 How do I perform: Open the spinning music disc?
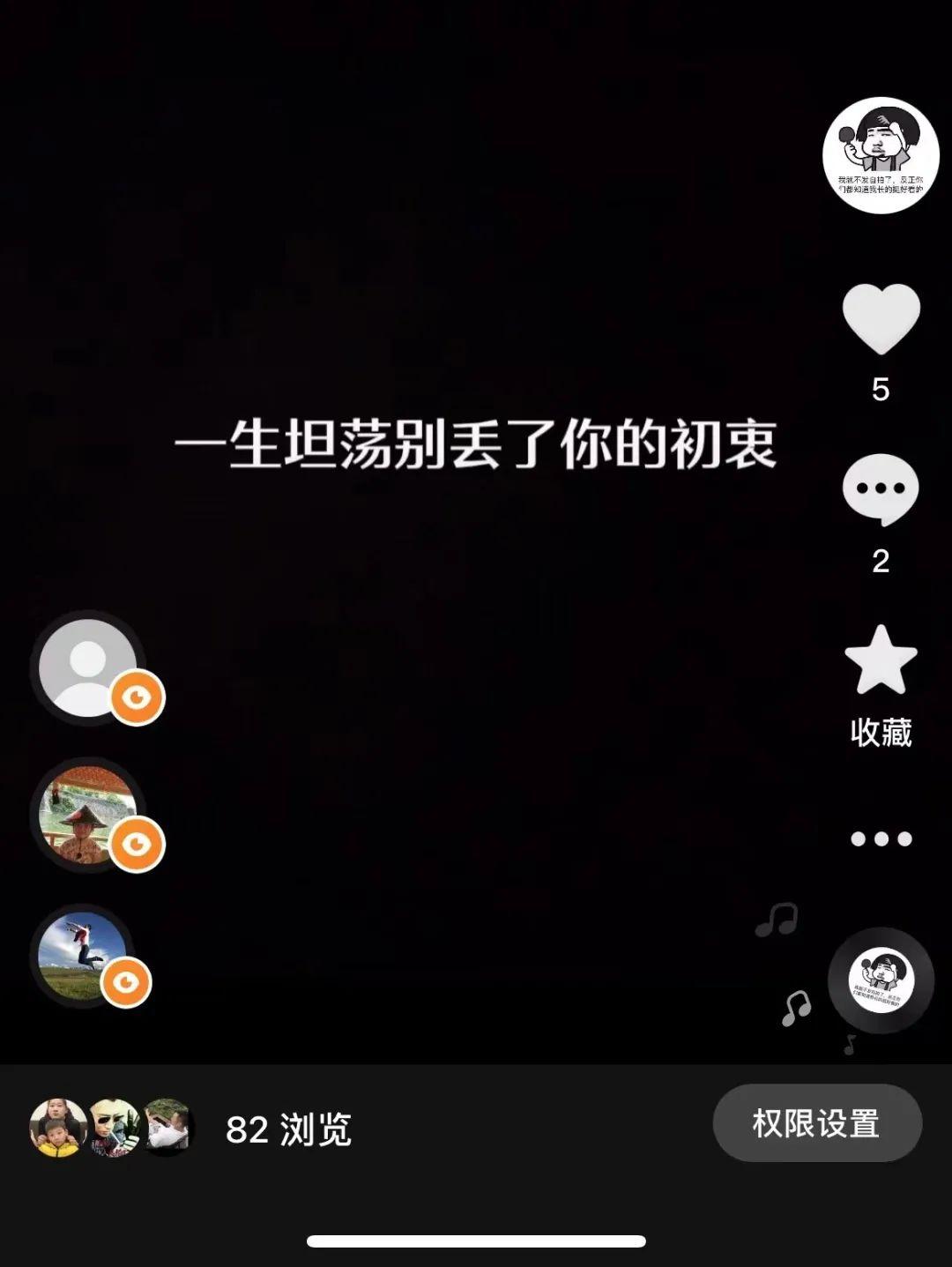pyautogui.click(x=881, y=980)
